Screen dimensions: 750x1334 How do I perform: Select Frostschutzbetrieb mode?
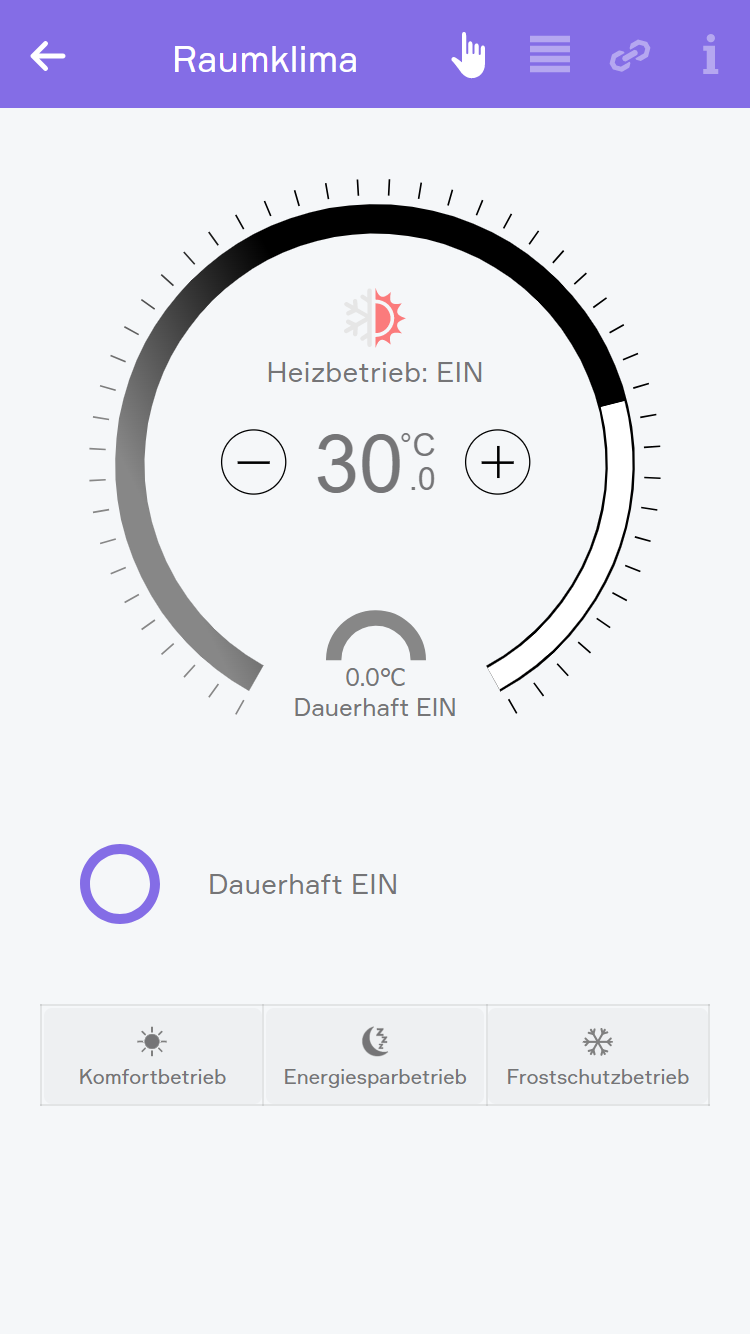pos(598,1056)
